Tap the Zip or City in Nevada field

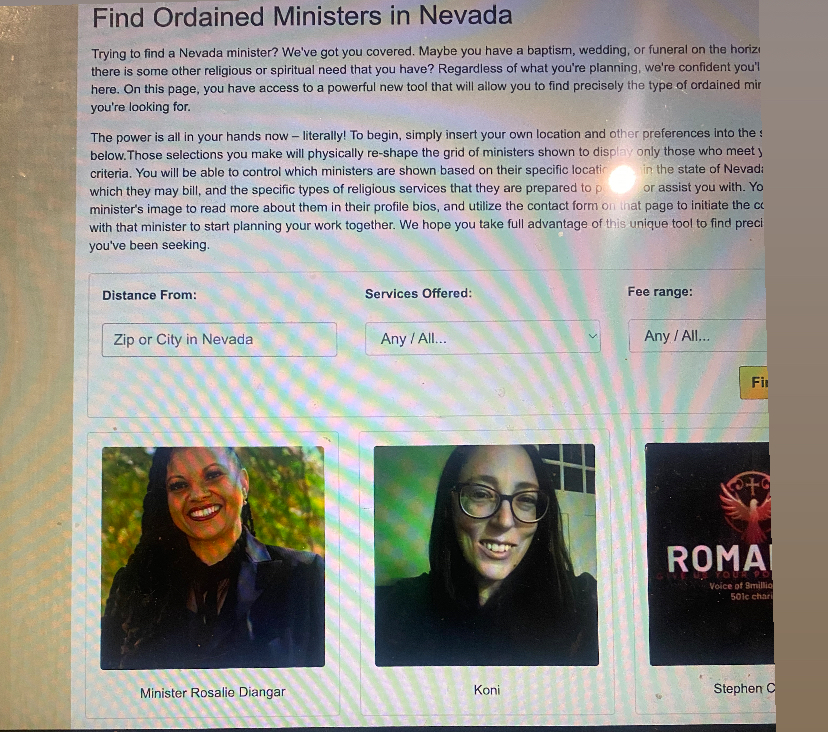point(219,339)
